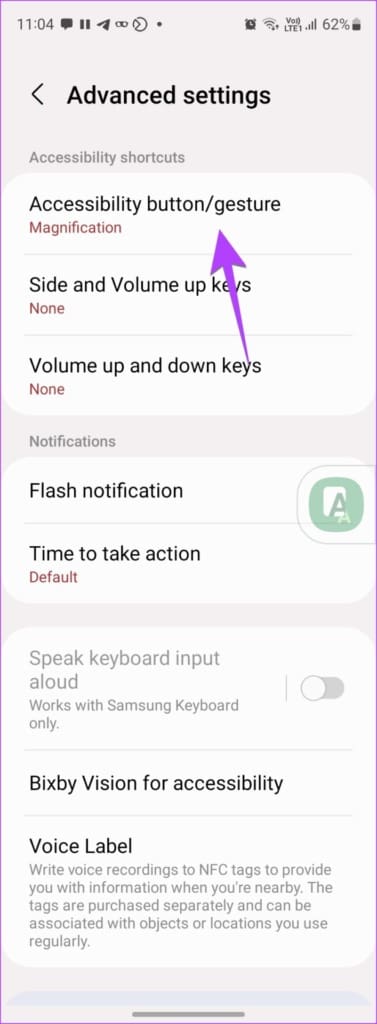Go back from Advanced settings
377x1024 pixels.
tap(38, 95)
